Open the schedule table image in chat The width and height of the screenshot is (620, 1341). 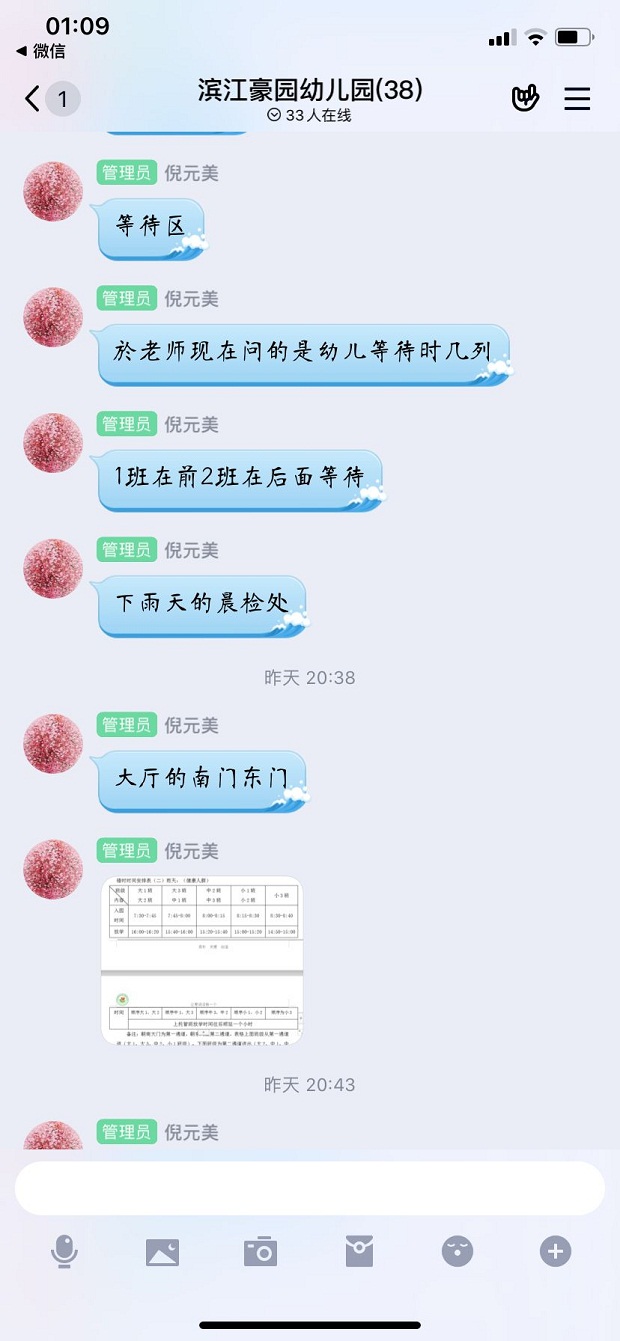tap(202, 960)
